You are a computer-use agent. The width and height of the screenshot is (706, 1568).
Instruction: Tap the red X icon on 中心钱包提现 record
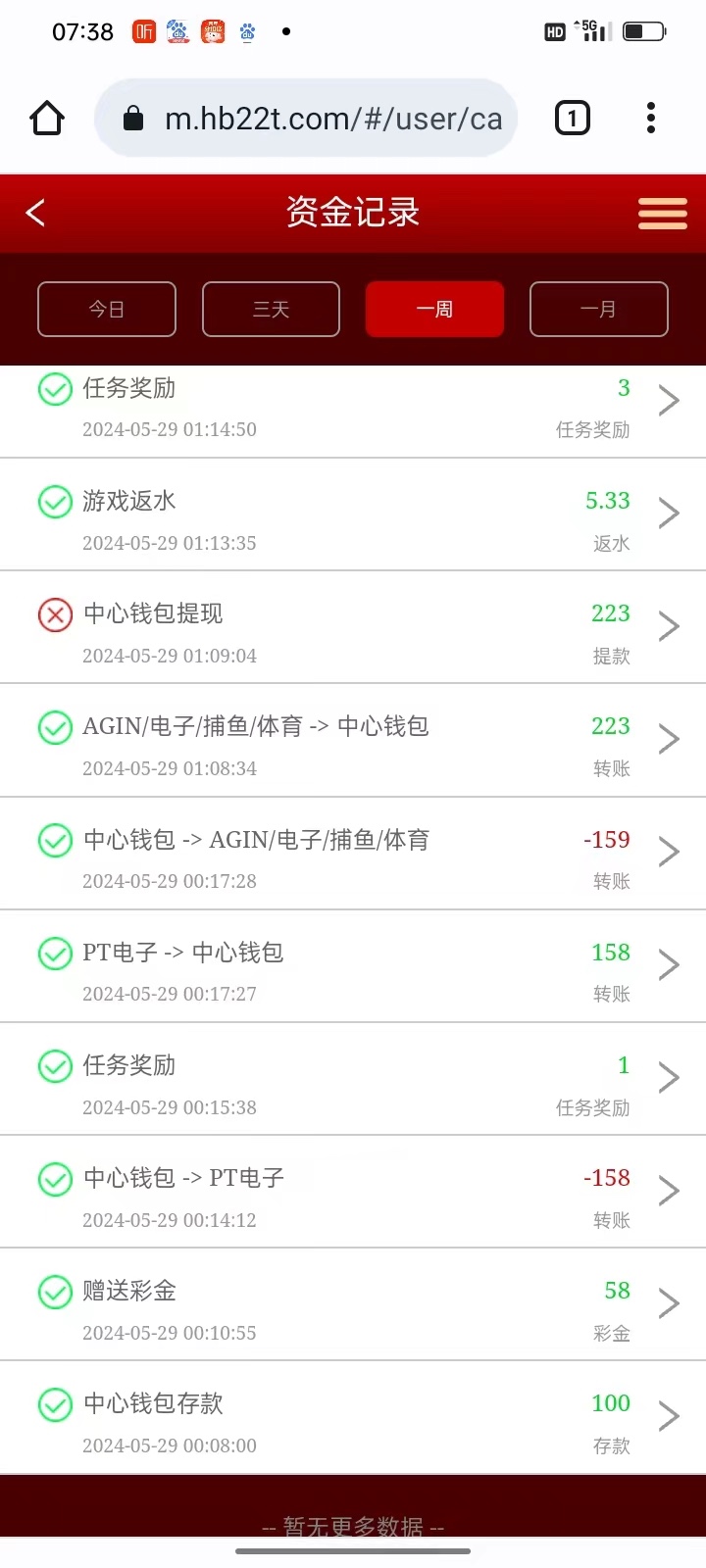tap(55, 614)
